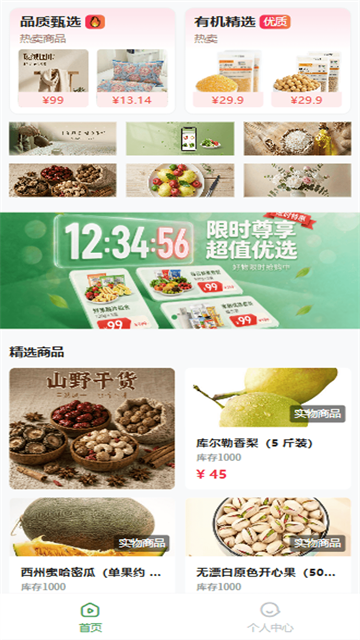Open the 无漂白原色开心果 product card
Screen dimensions: 360x640
(x=268, y=546)
